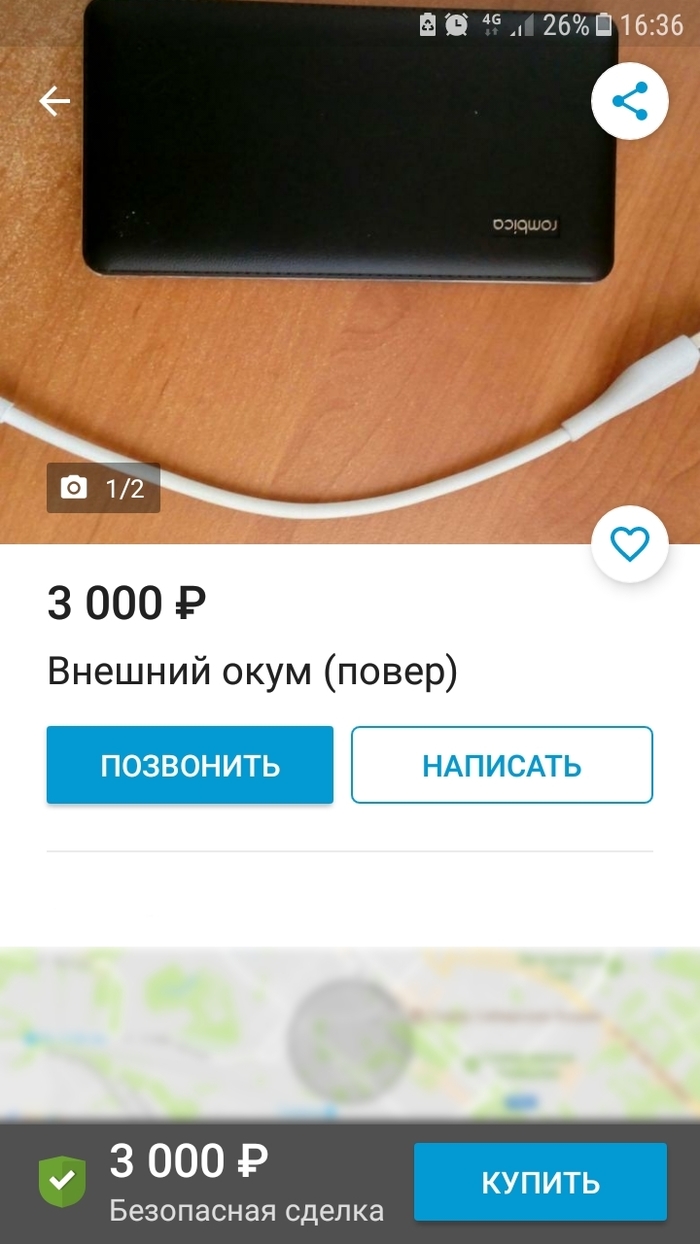700x1244 pixels.
Task: Add listing to favorites with heart icon
Action: 629,545
